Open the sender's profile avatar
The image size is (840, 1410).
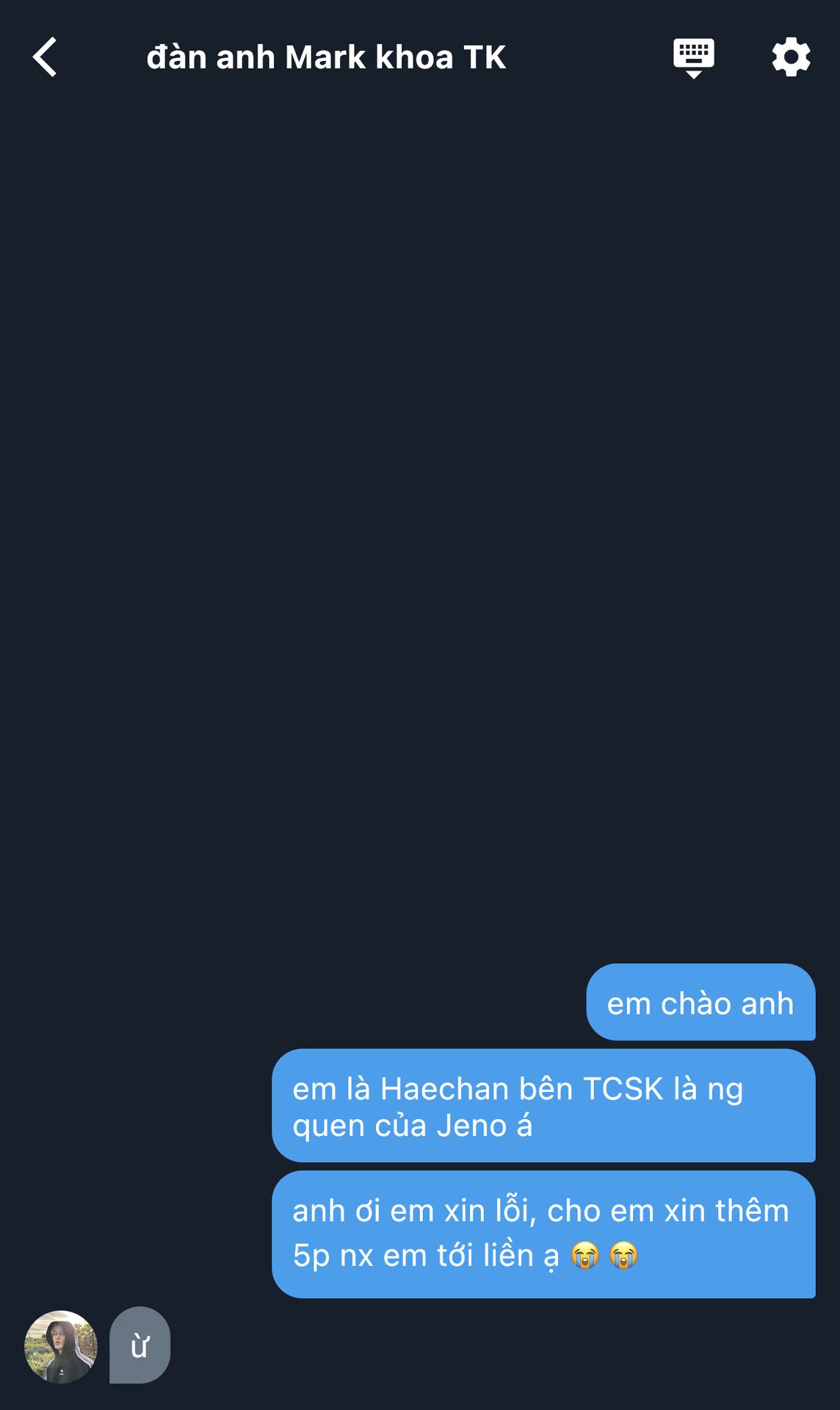[x=61, y=1347]
